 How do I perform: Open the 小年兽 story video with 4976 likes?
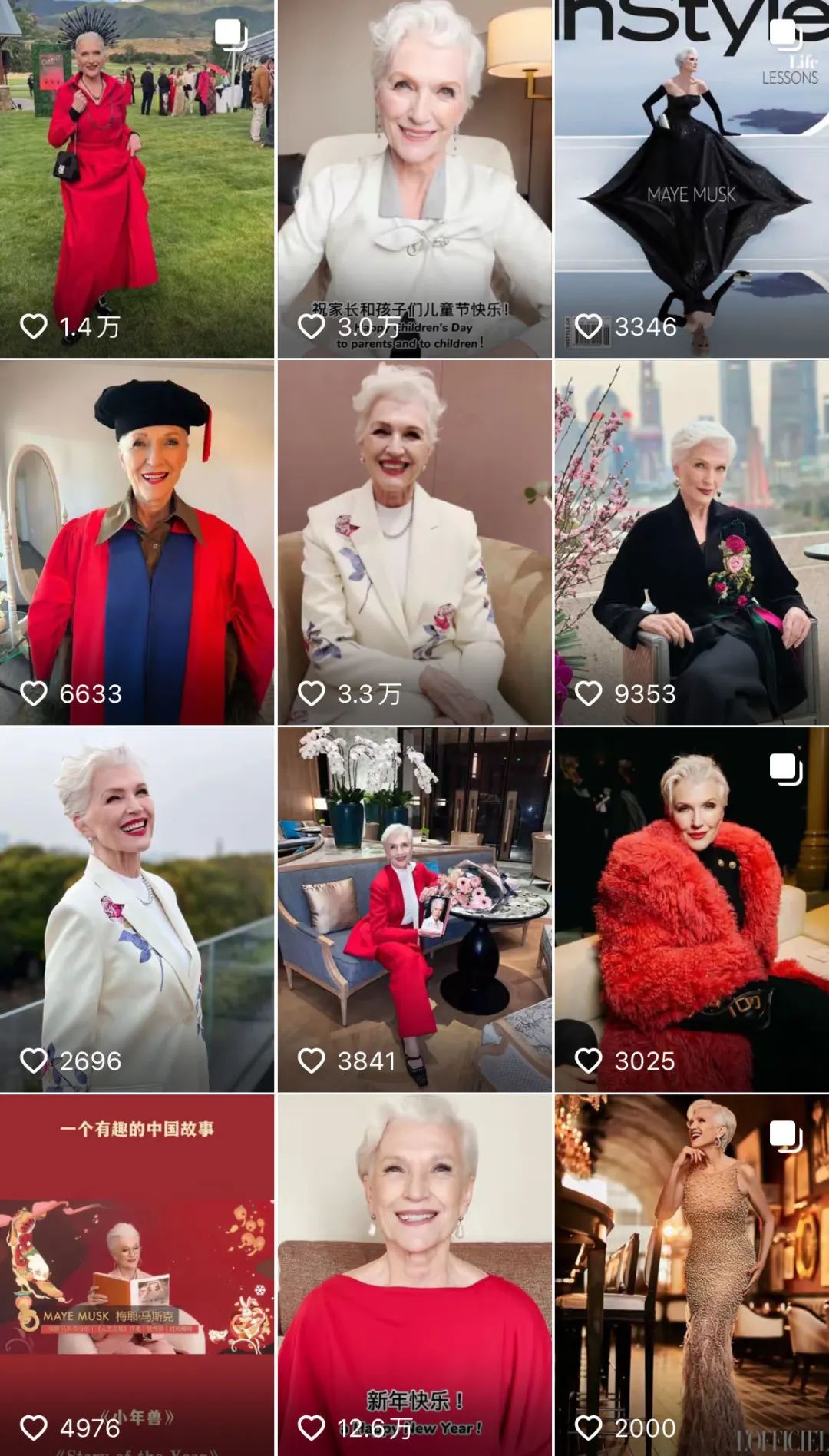point(137,1276)
